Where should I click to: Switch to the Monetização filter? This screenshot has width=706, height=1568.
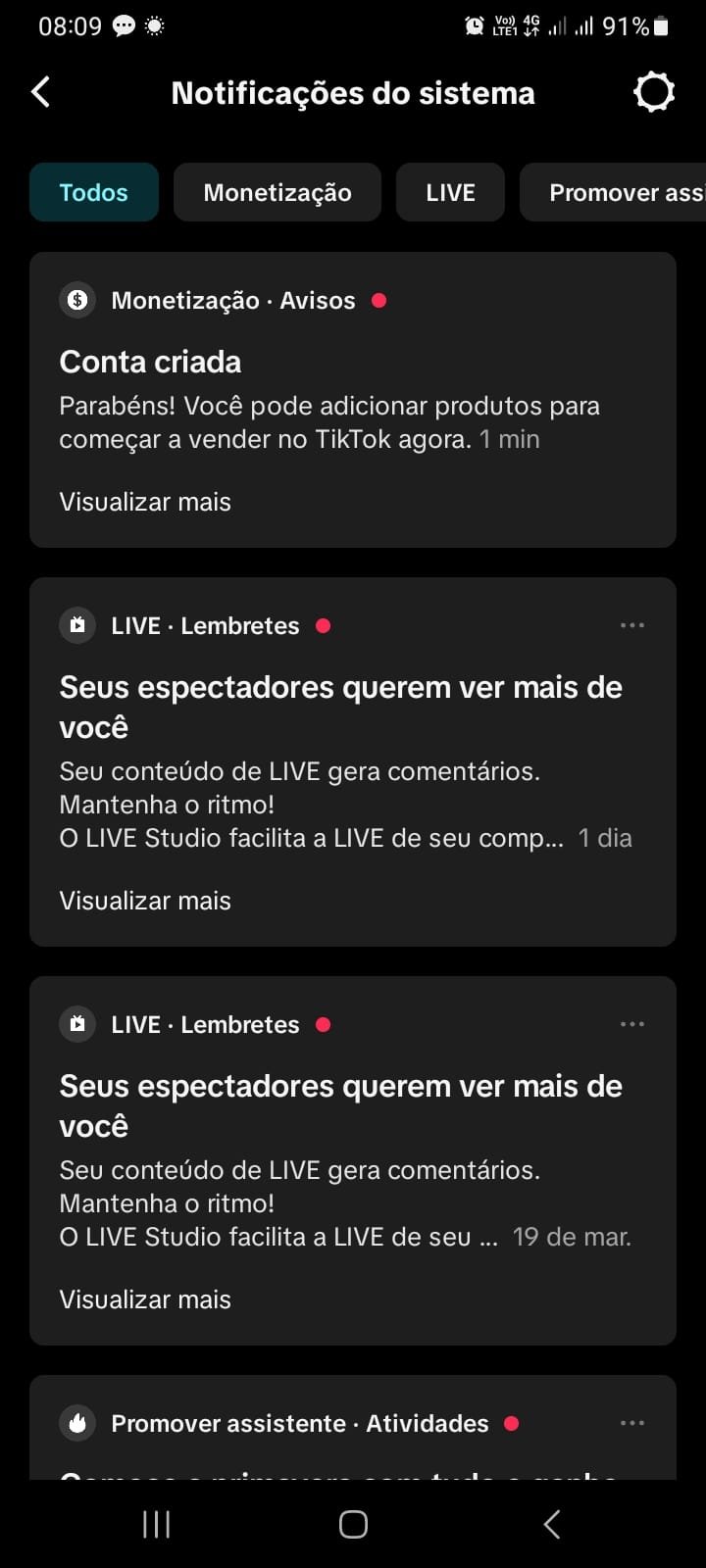pos(277,192)
